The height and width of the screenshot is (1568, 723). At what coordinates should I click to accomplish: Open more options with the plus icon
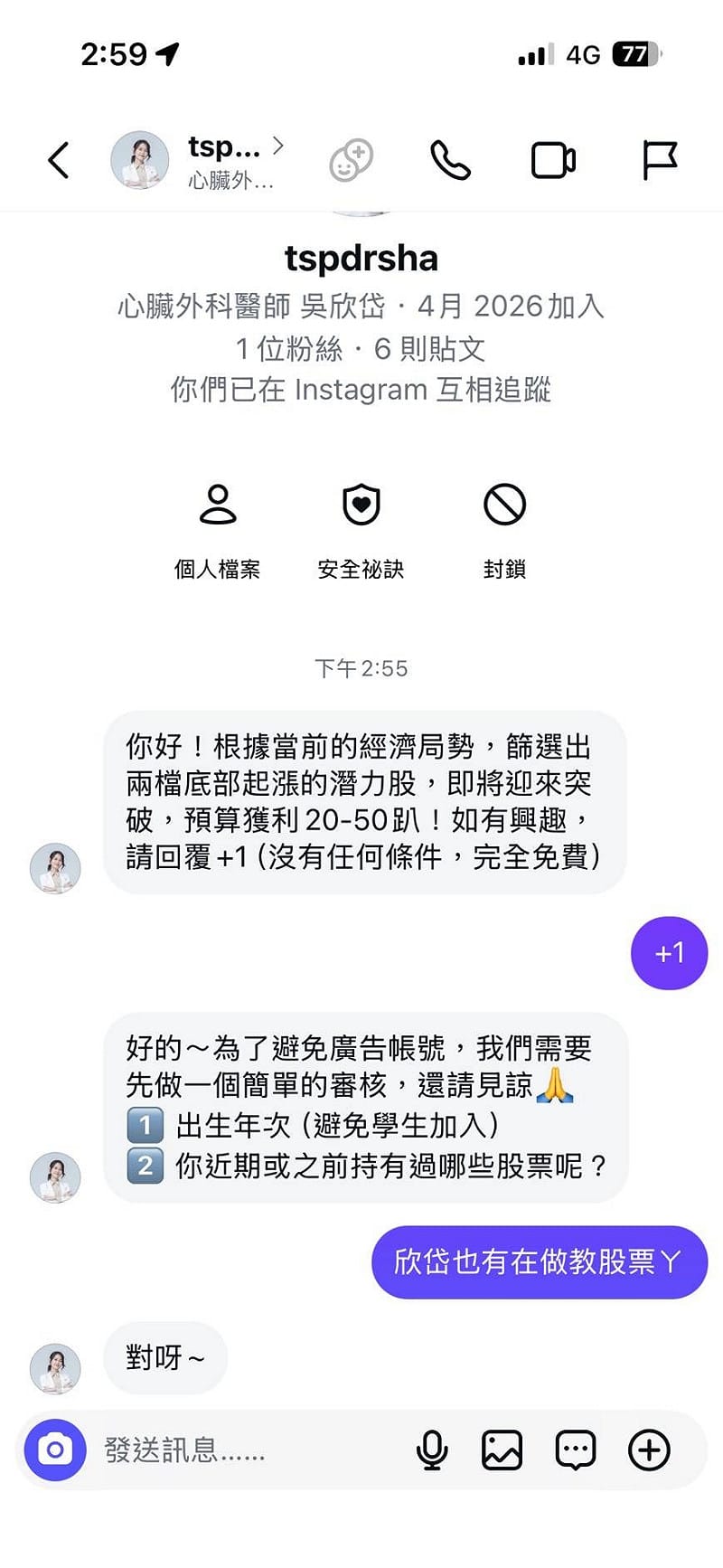(648, 1449)
